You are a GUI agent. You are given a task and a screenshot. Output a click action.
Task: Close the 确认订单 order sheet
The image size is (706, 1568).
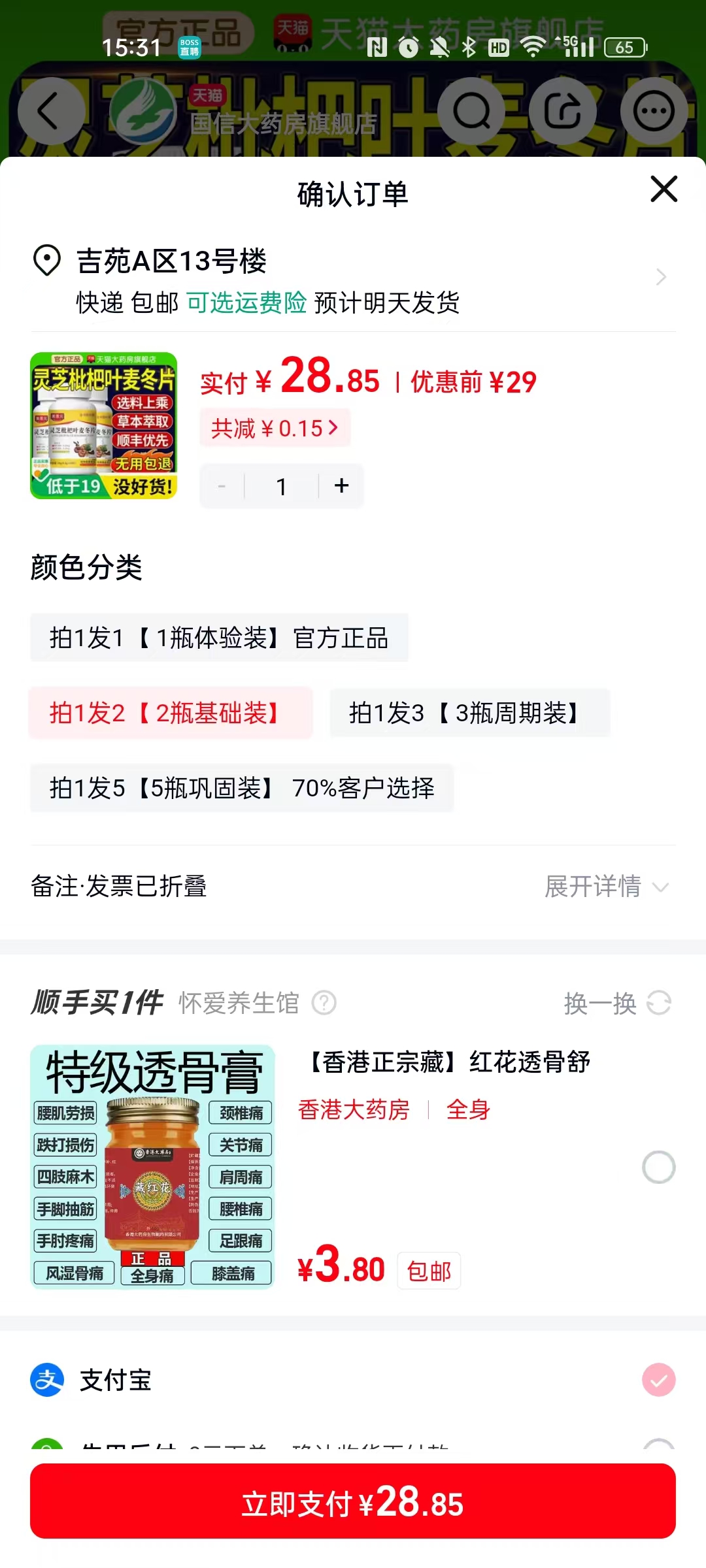click(x=664, y=189)
